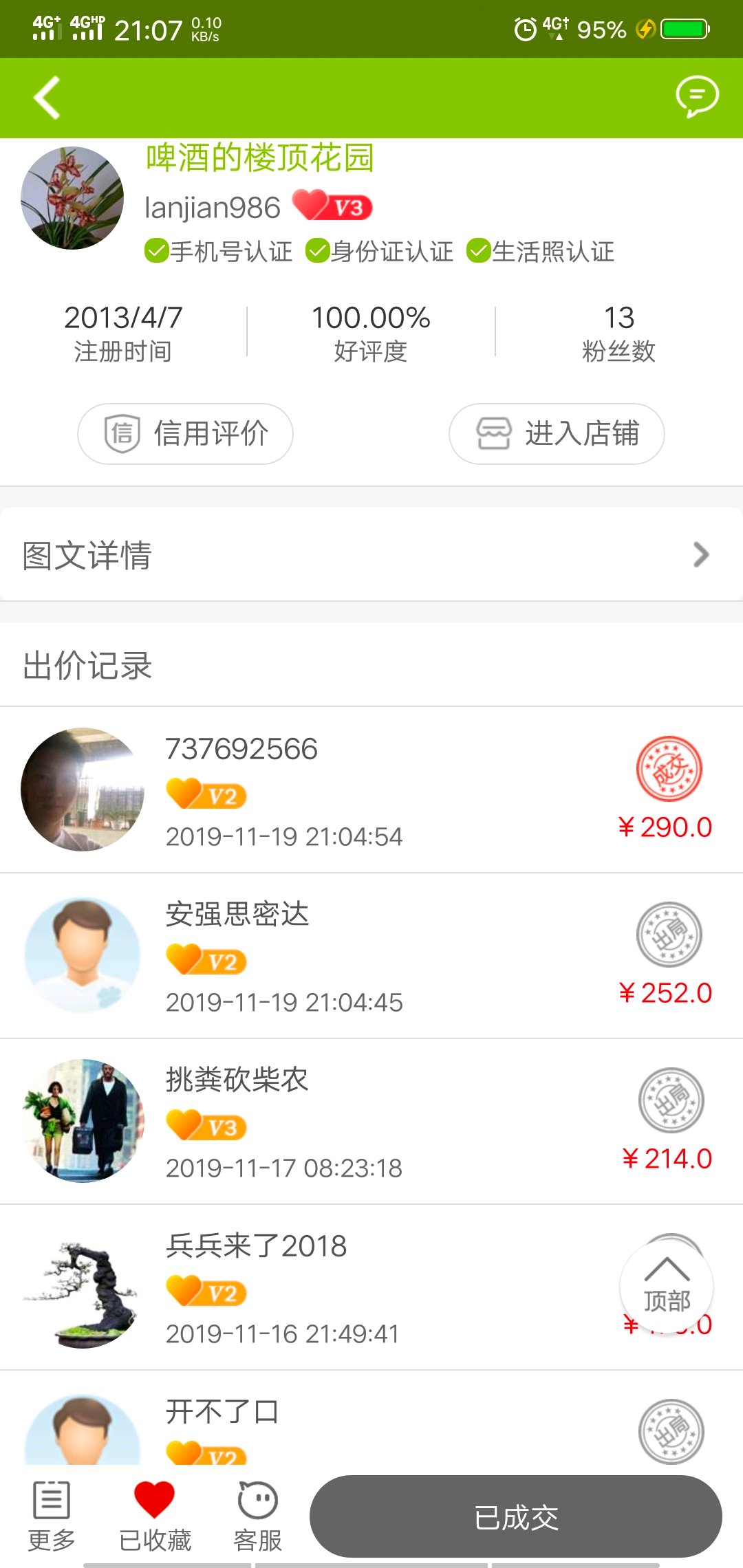View seller 啤酒的楼顶花园's avatar
This screenshot has height=1568, width=743.
coord(72,198)
